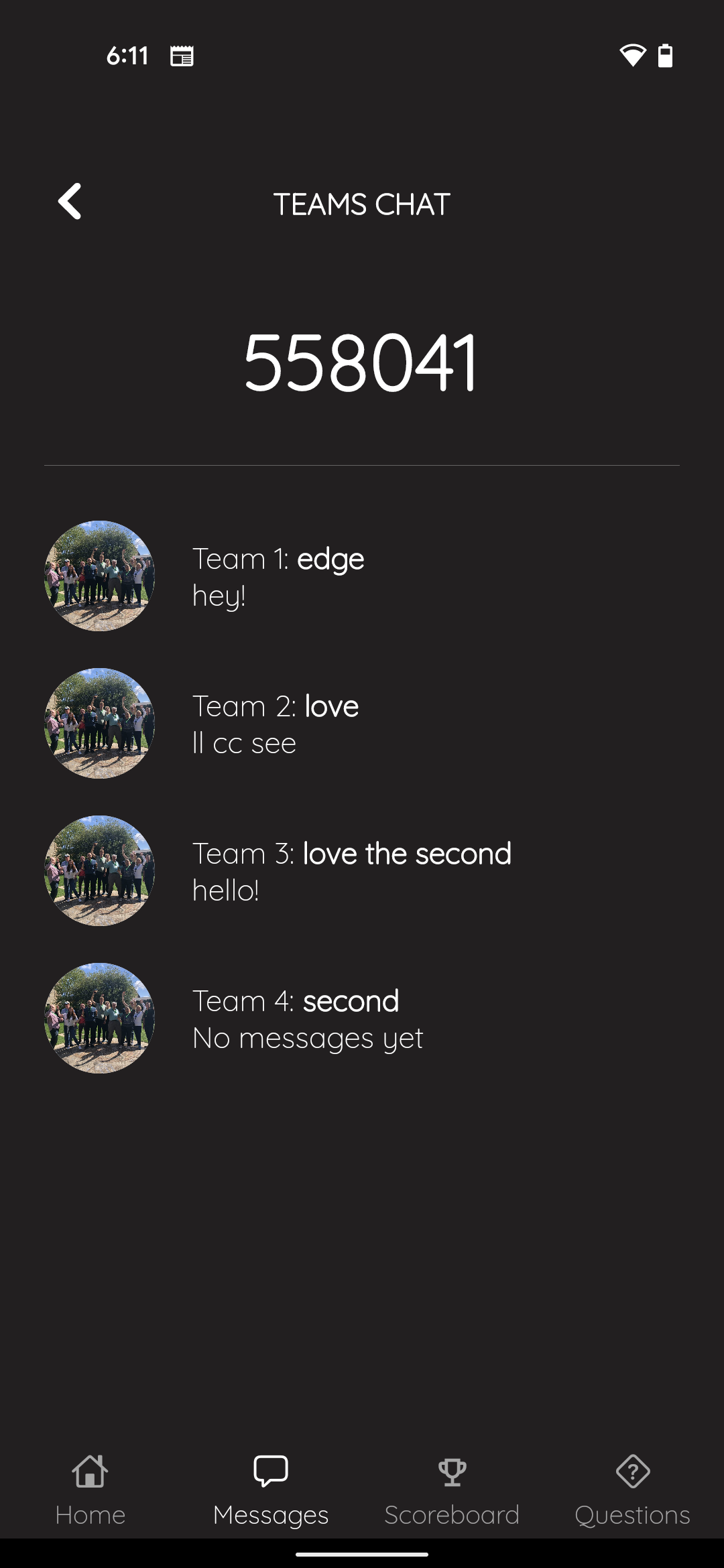Open the Team 2: love chat

(362, 723)
